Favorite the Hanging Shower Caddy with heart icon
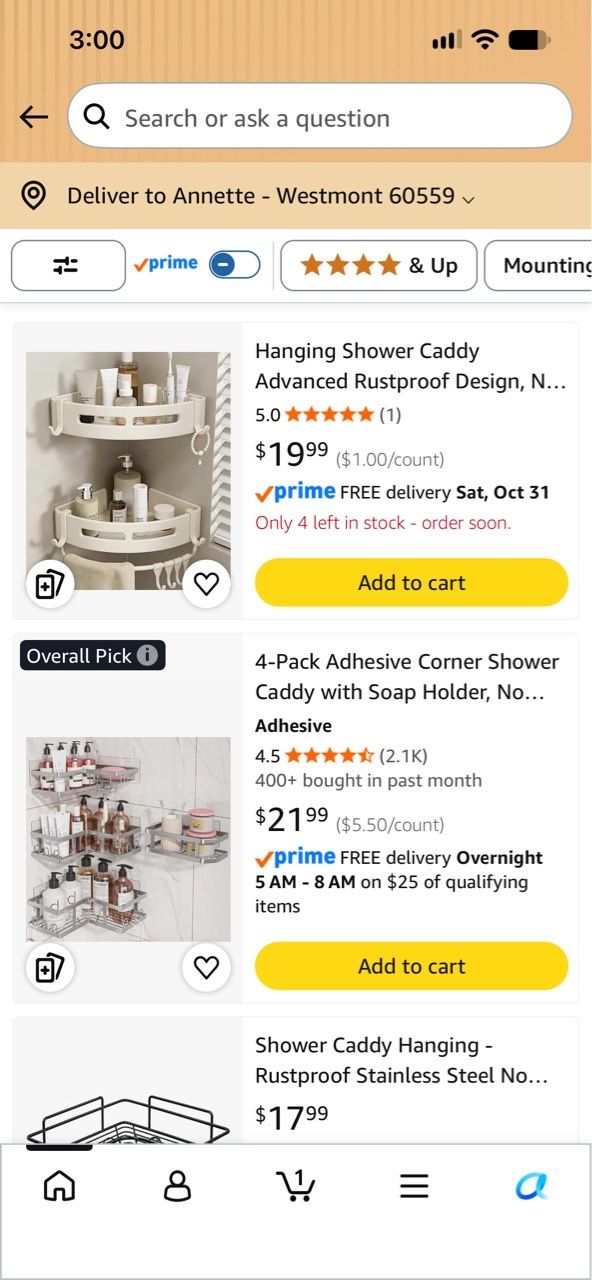 click(206, 584)
